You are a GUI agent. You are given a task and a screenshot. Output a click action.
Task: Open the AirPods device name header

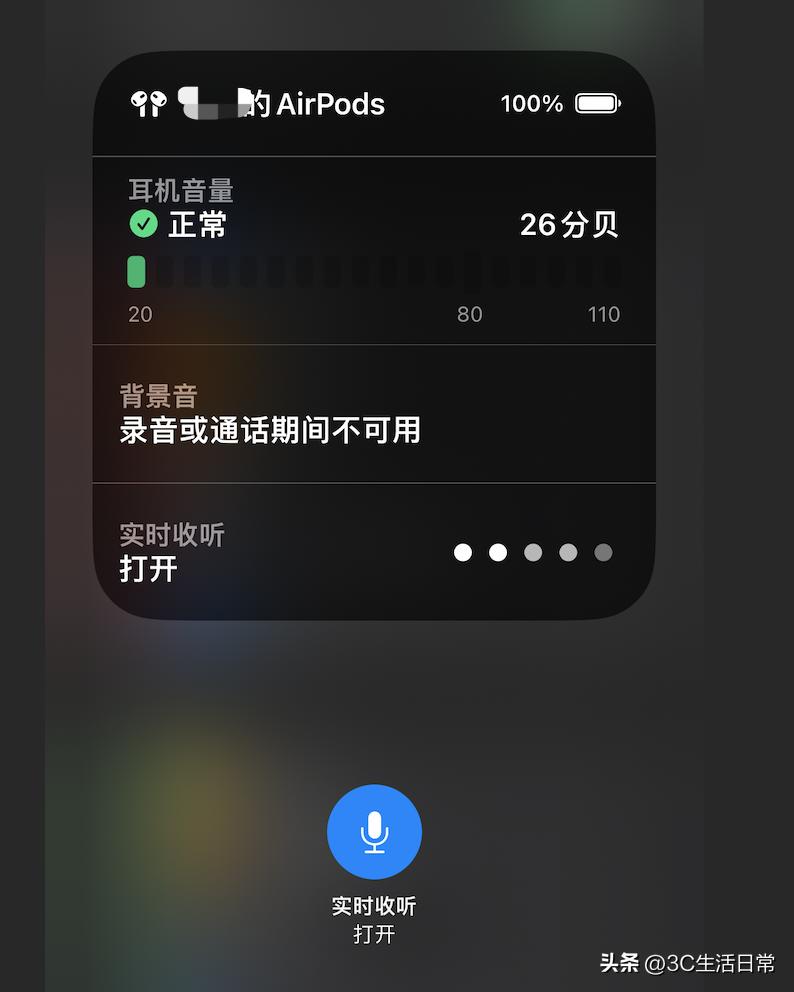click(300, 103)
